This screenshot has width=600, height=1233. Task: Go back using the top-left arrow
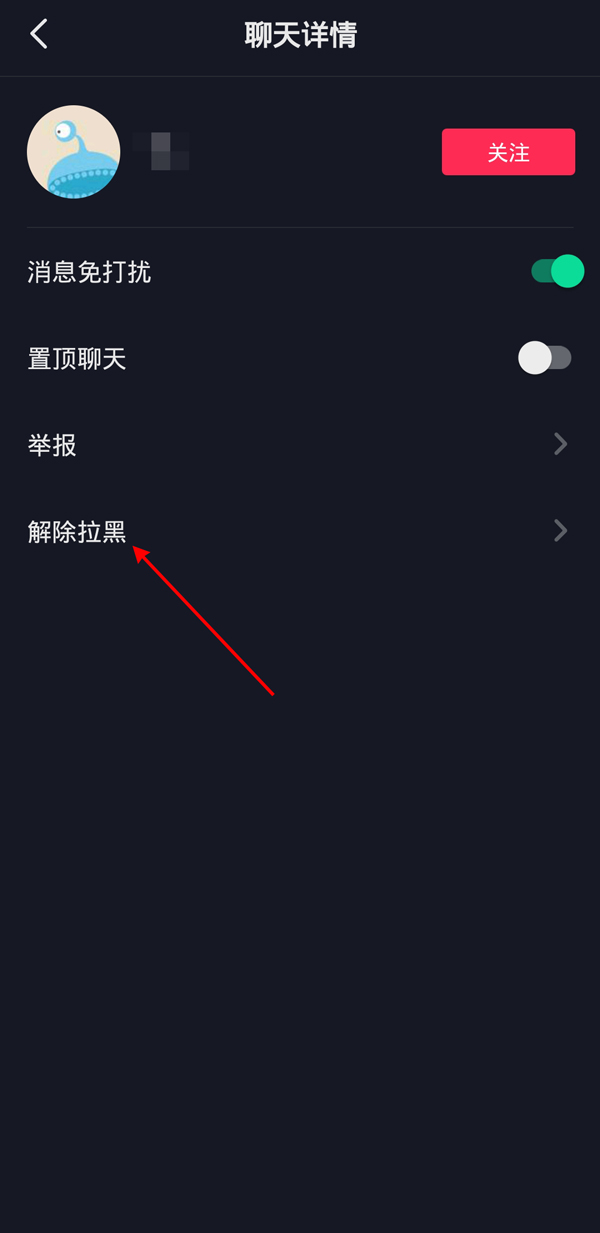pyautogui.click(x=39, y=35)
